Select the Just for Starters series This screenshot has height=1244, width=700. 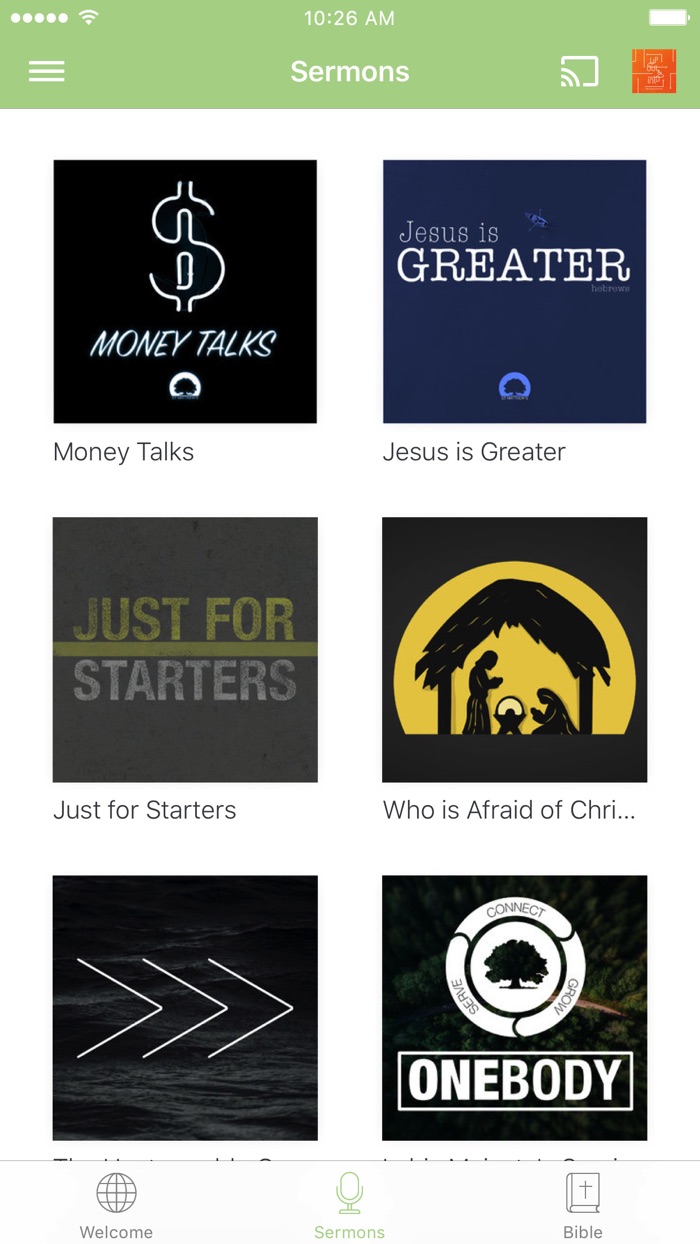pyautogui.click(x=185, y=649)
